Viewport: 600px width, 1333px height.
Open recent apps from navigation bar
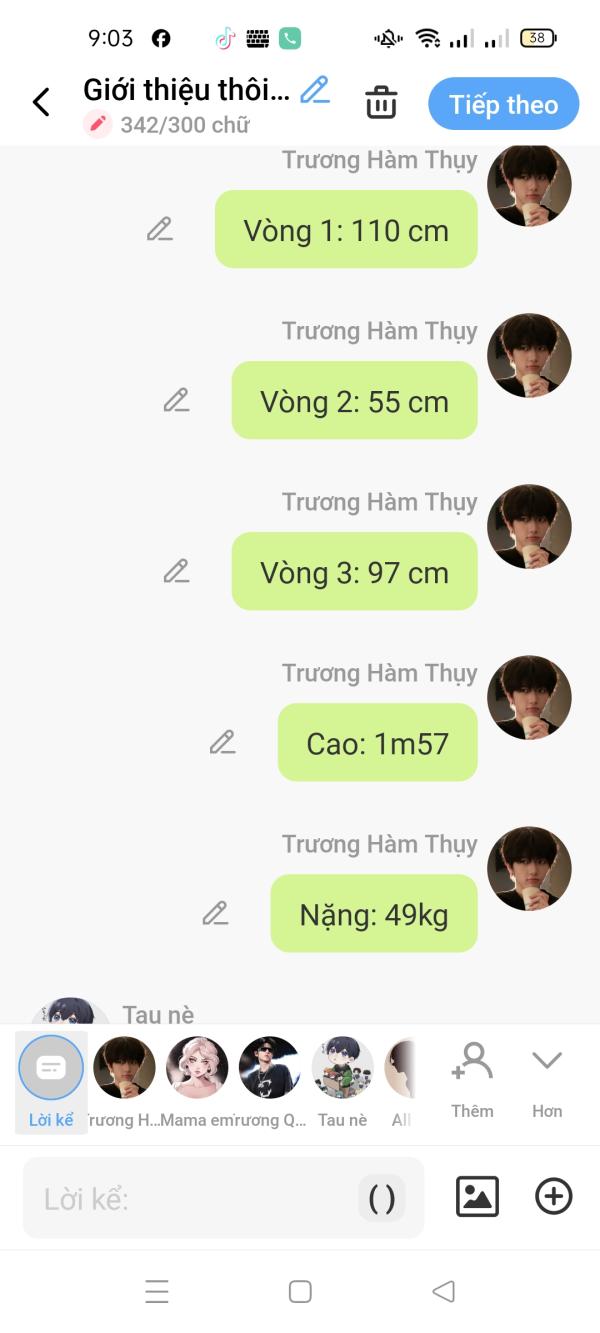[x=157, y=1291]
